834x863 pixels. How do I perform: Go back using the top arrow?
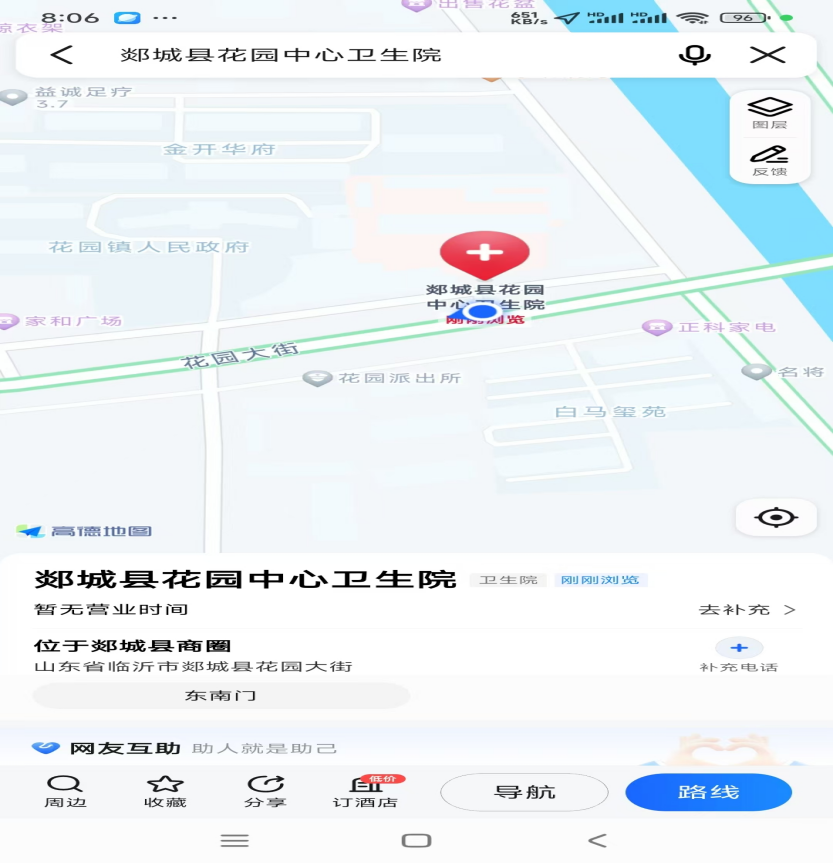(x=62, y=55)
